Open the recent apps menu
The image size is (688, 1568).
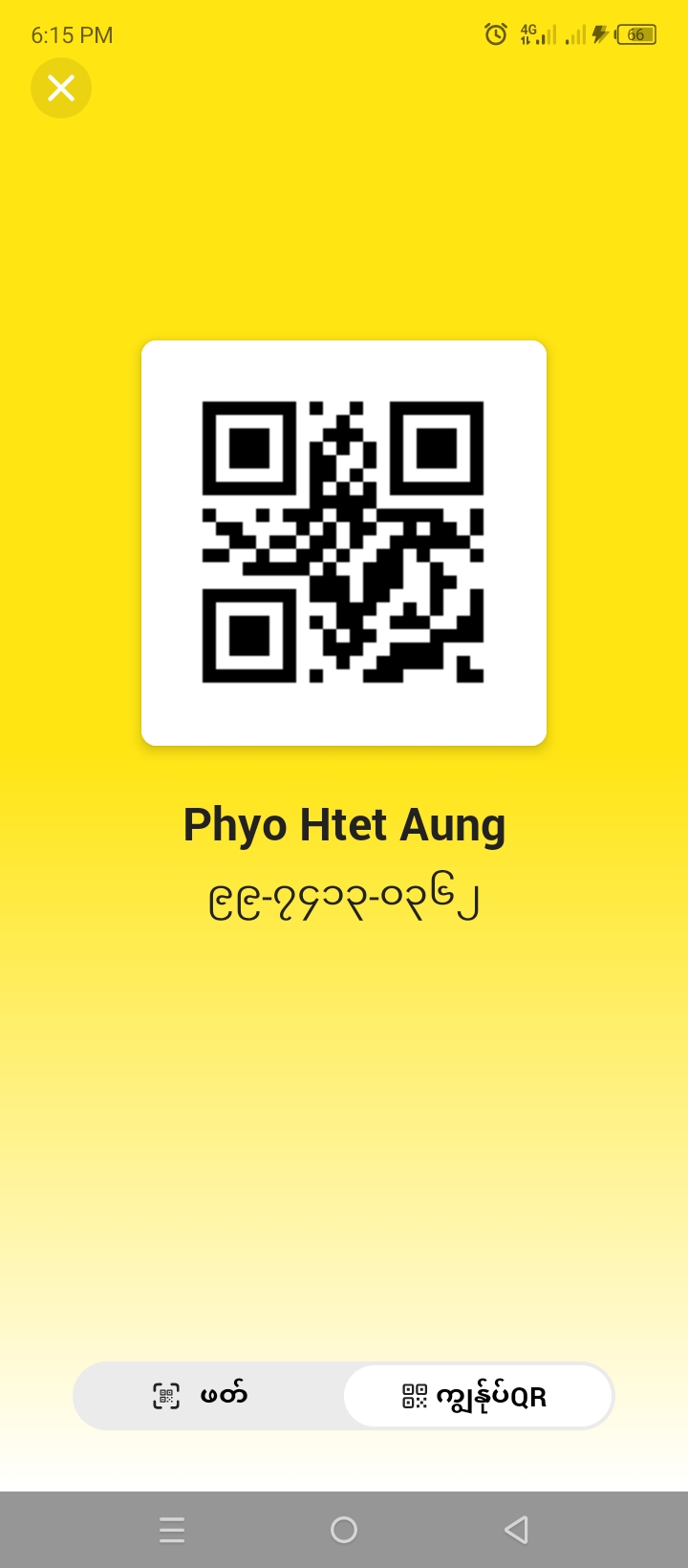click(x=172, y=1530)
